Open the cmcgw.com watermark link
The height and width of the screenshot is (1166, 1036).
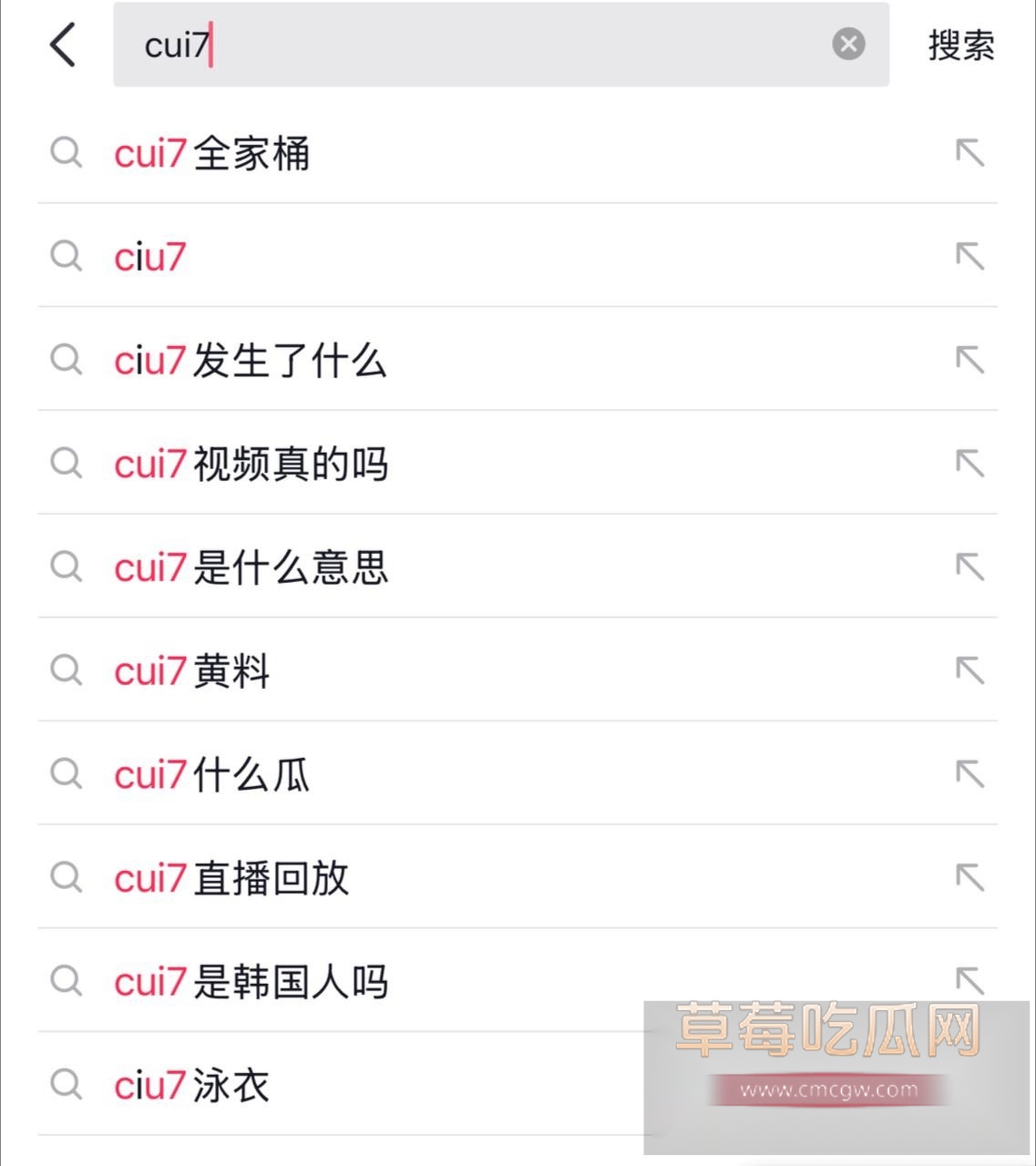pos(832,1088)
